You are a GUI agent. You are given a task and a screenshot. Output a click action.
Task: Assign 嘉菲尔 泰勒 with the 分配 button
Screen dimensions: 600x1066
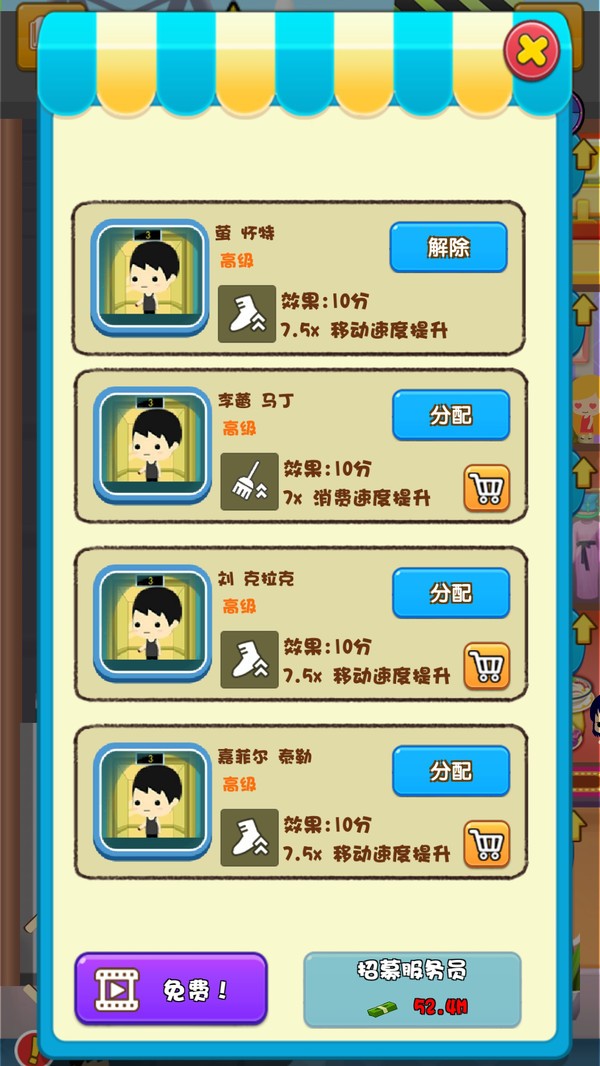pyautogui.click(x=450, y=771)
